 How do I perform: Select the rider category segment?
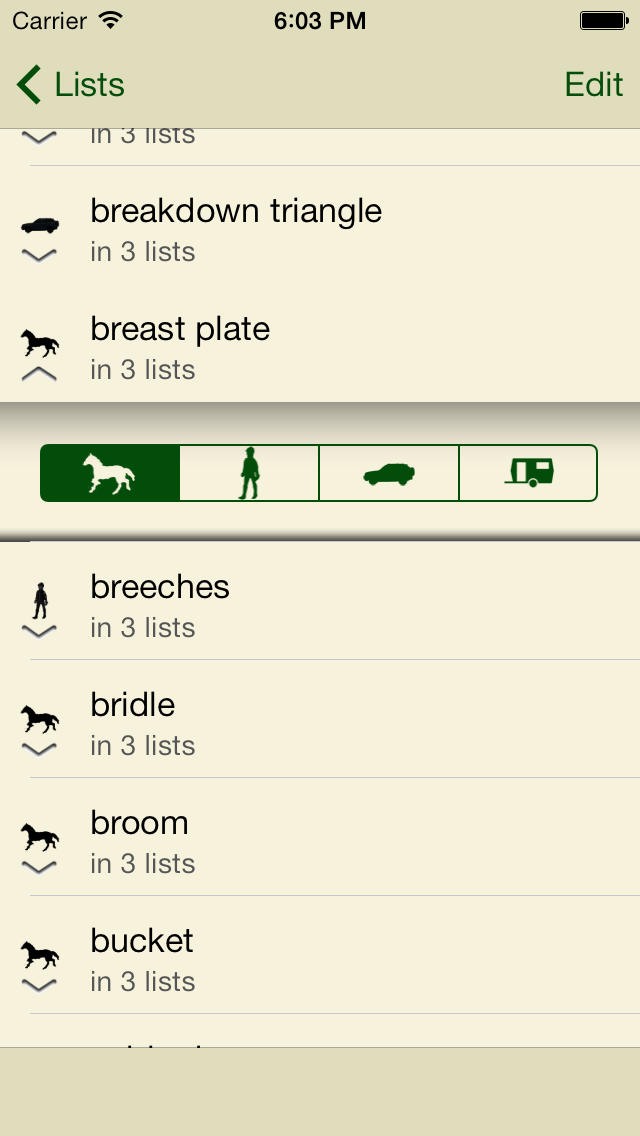(x=249, y=473)
